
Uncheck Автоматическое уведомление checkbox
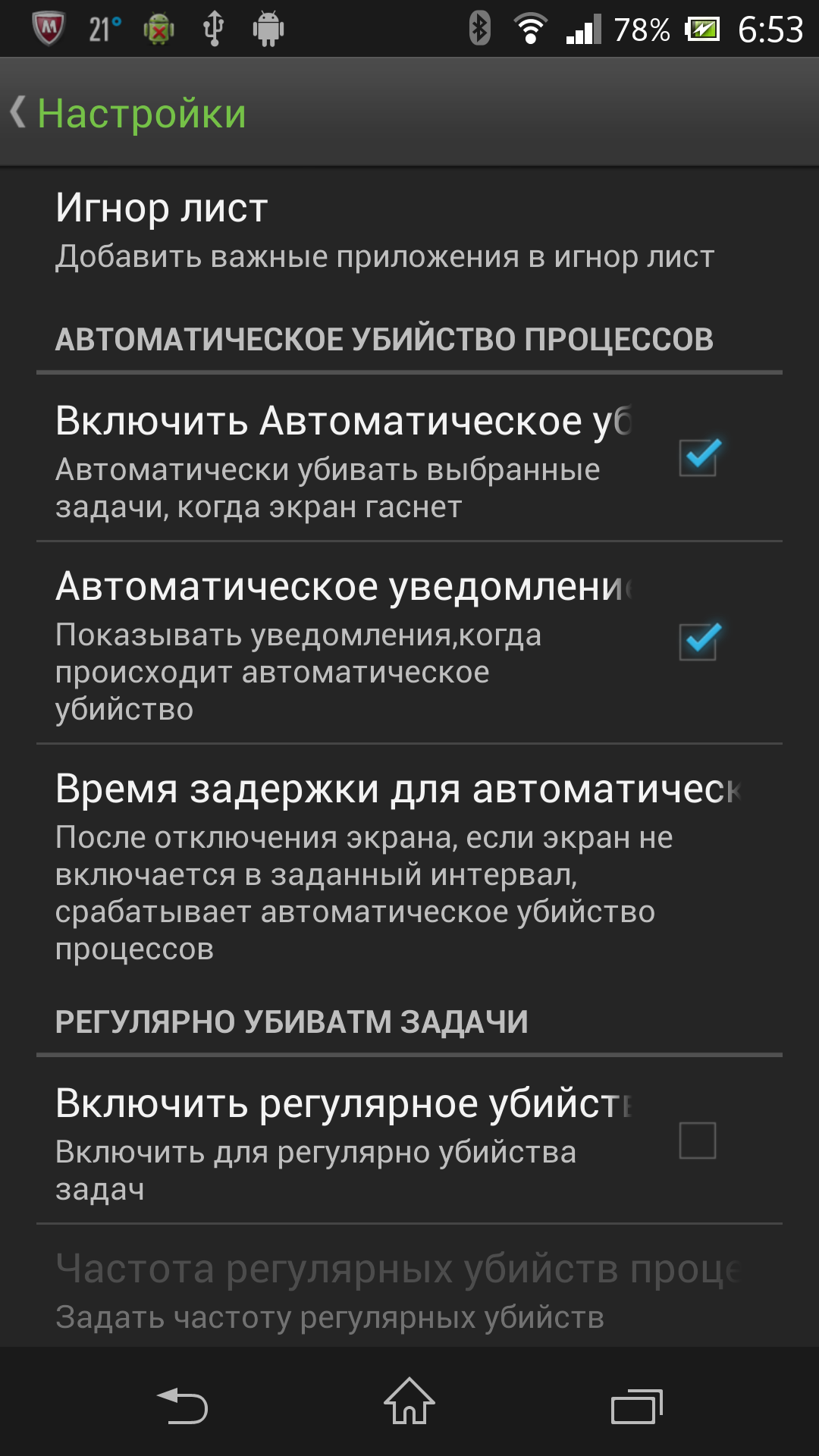tap(698, 642)
